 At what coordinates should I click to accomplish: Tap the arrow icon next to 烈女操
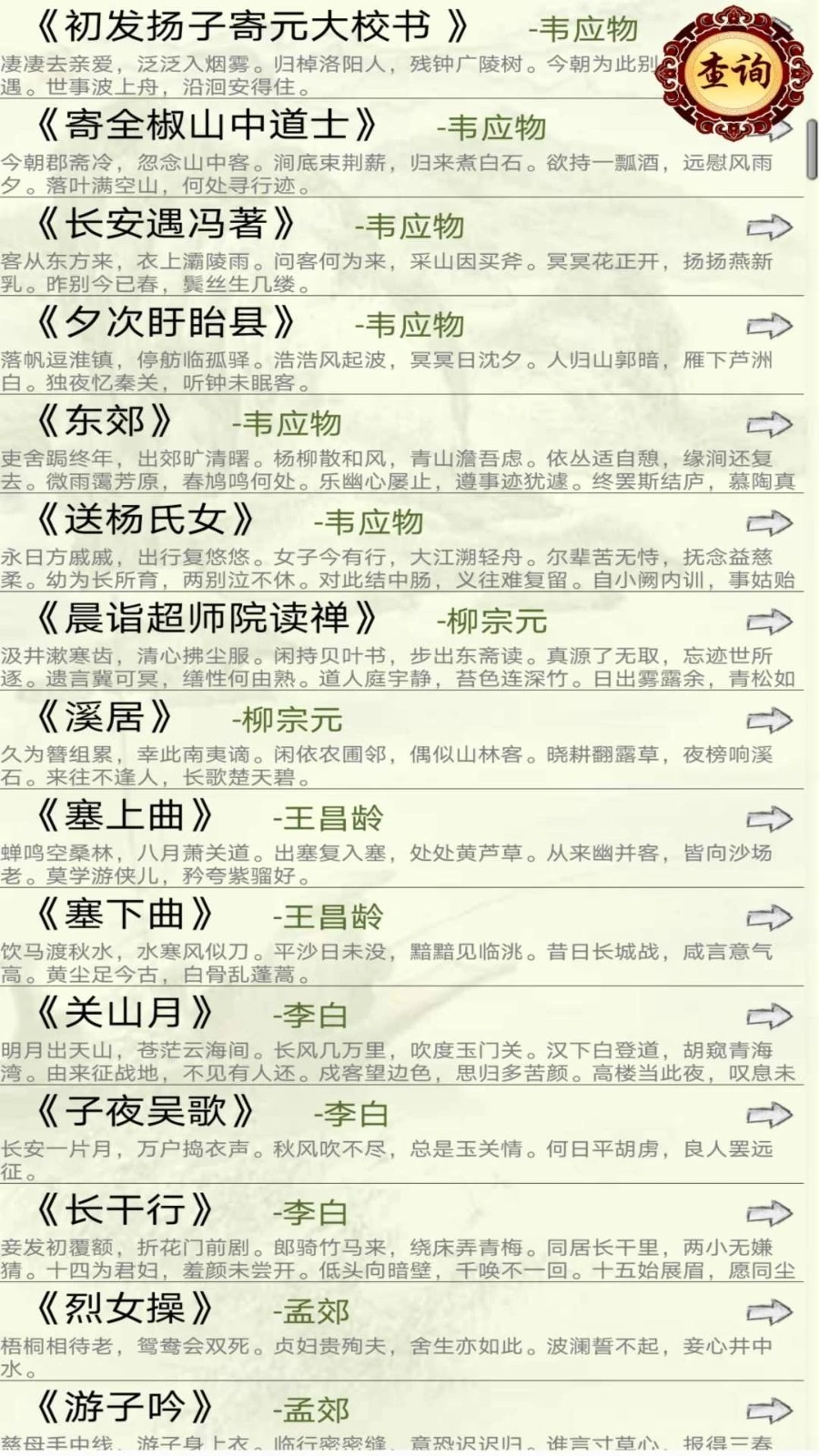click(769, 1310)
